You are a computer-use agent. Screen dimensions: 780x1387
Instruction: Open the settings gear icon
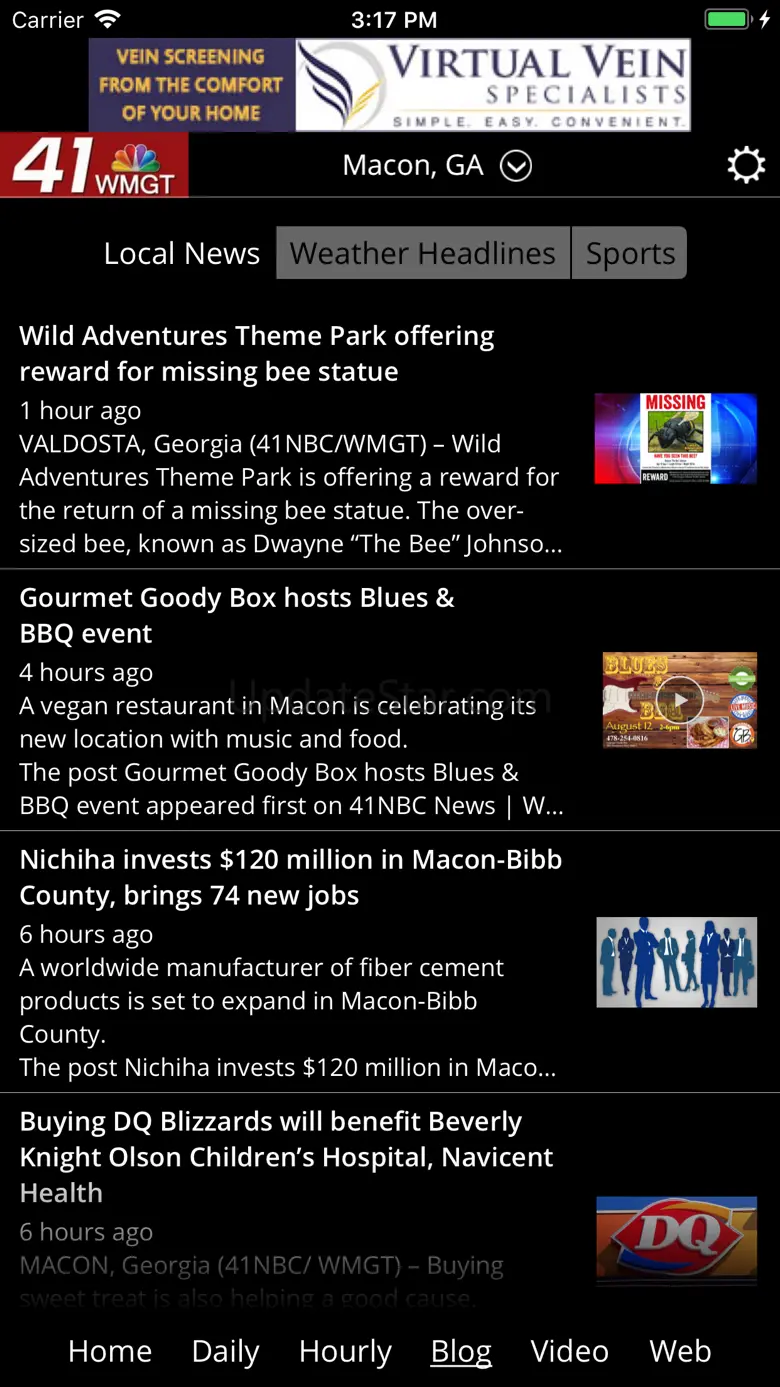click(x=746, y=165)
